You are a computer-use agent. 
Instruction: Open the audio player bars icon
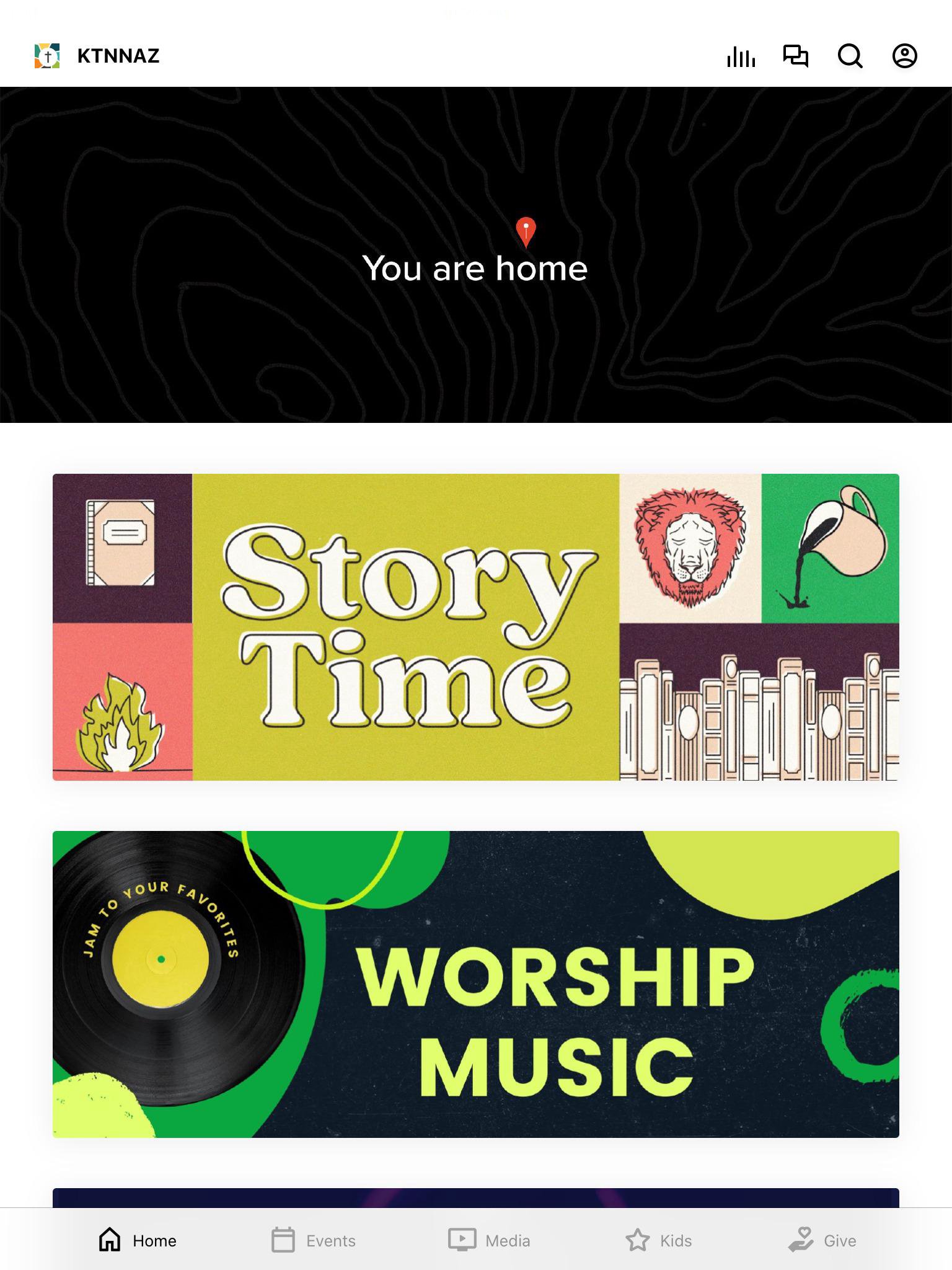741,56
